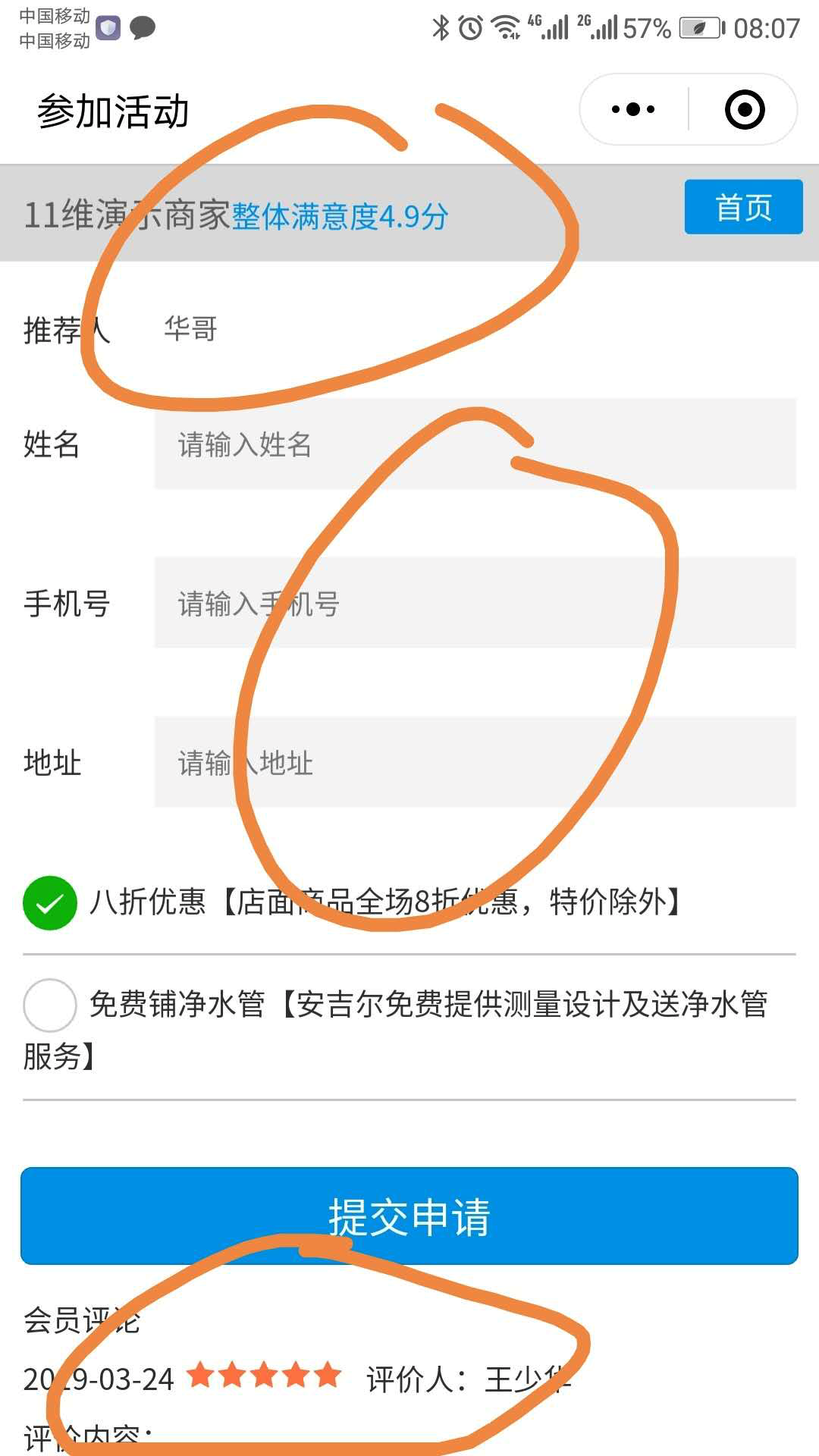Screen dimensions: 819x1456
Task: Focus the 请输入地址 address field
Action: [x=475, y=762]
